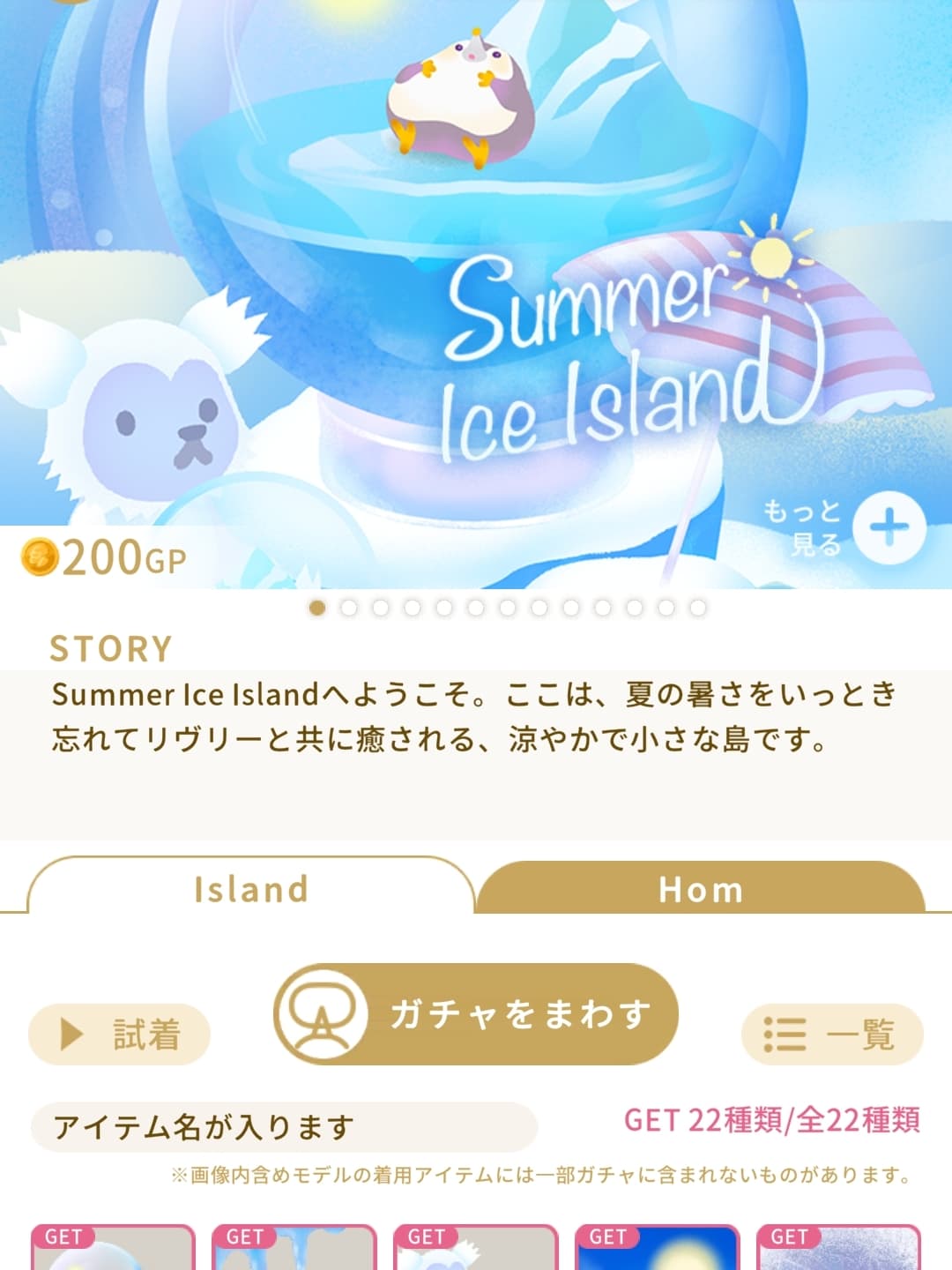Tap the 試着 try-on button

(120, 1034)
